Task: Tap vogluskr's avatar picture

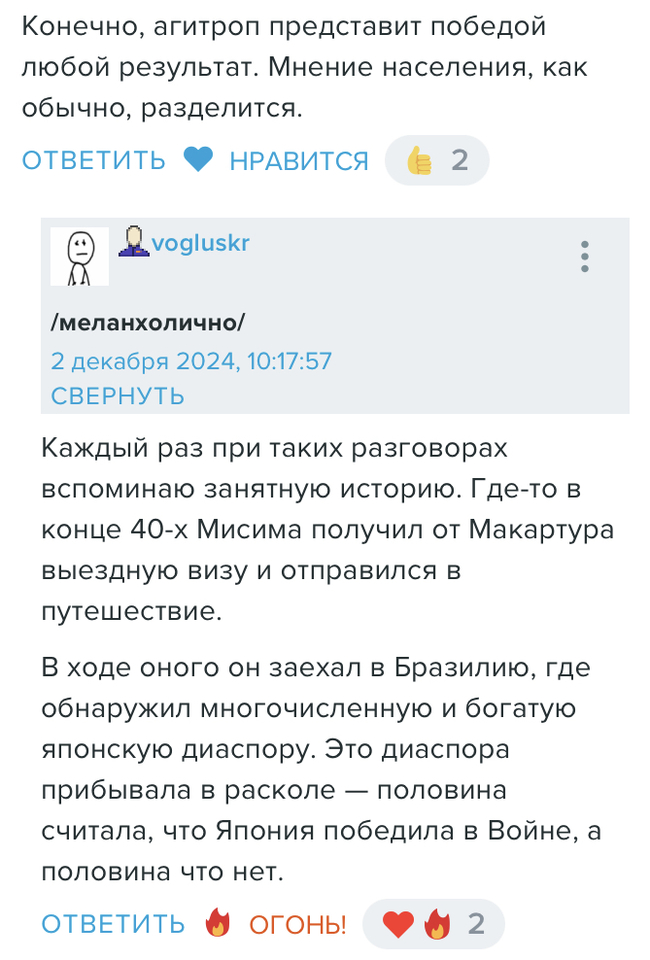Action: click(80, 256)
